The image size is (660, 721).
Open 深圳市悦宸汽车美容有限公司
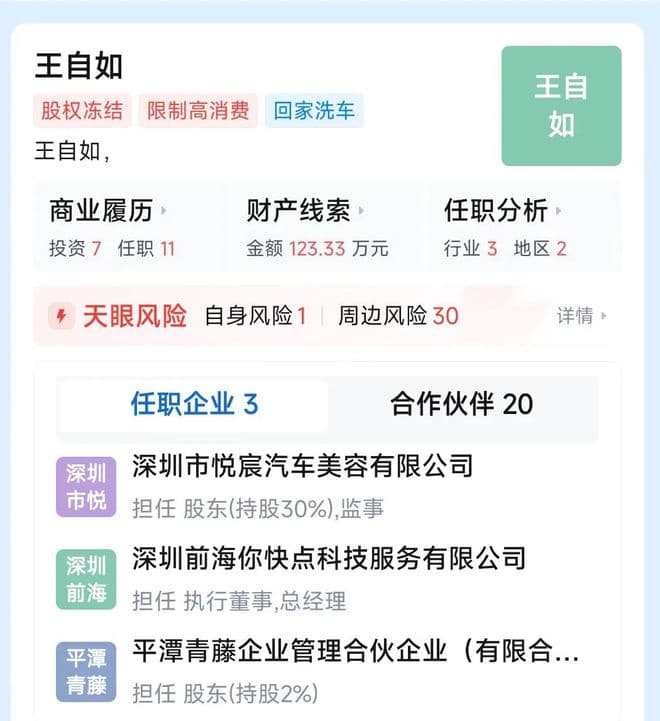click(x=302, y=465)
